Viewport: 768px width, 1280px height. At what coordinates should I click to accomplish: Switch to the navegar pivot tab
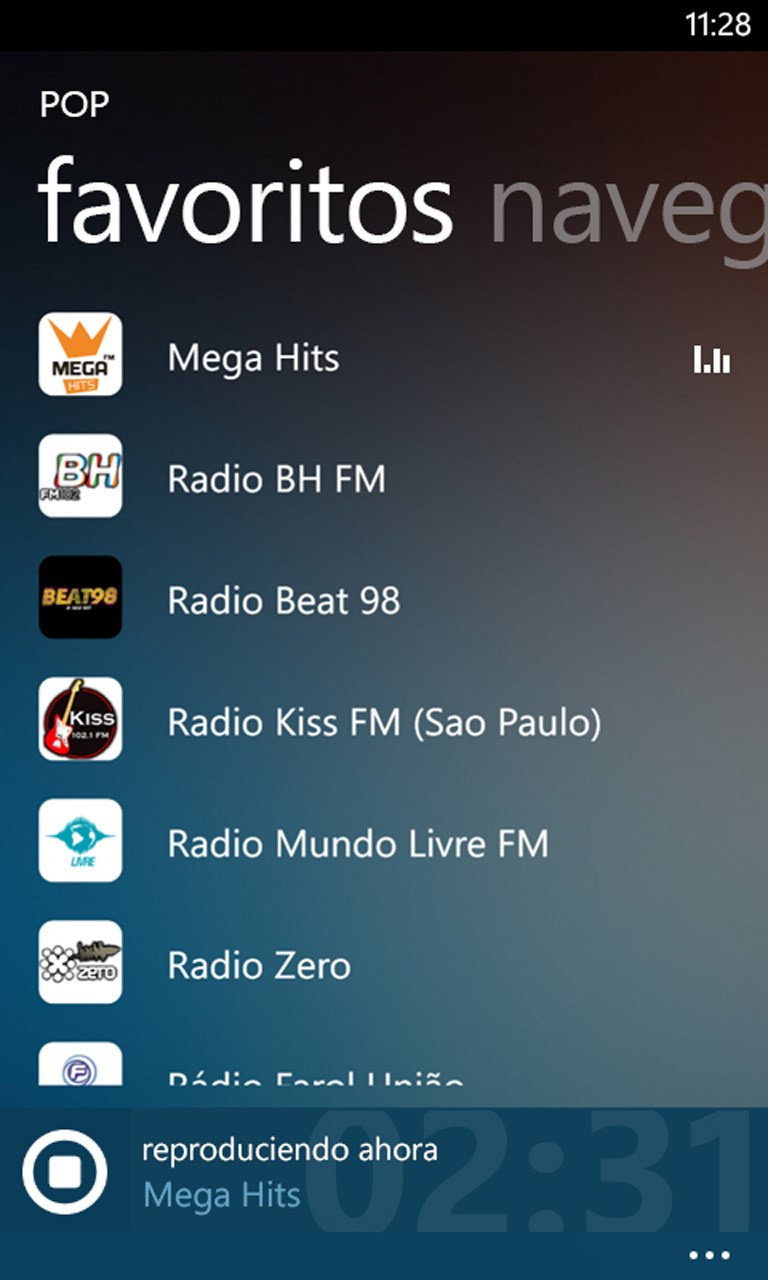[x=628, y=209]
